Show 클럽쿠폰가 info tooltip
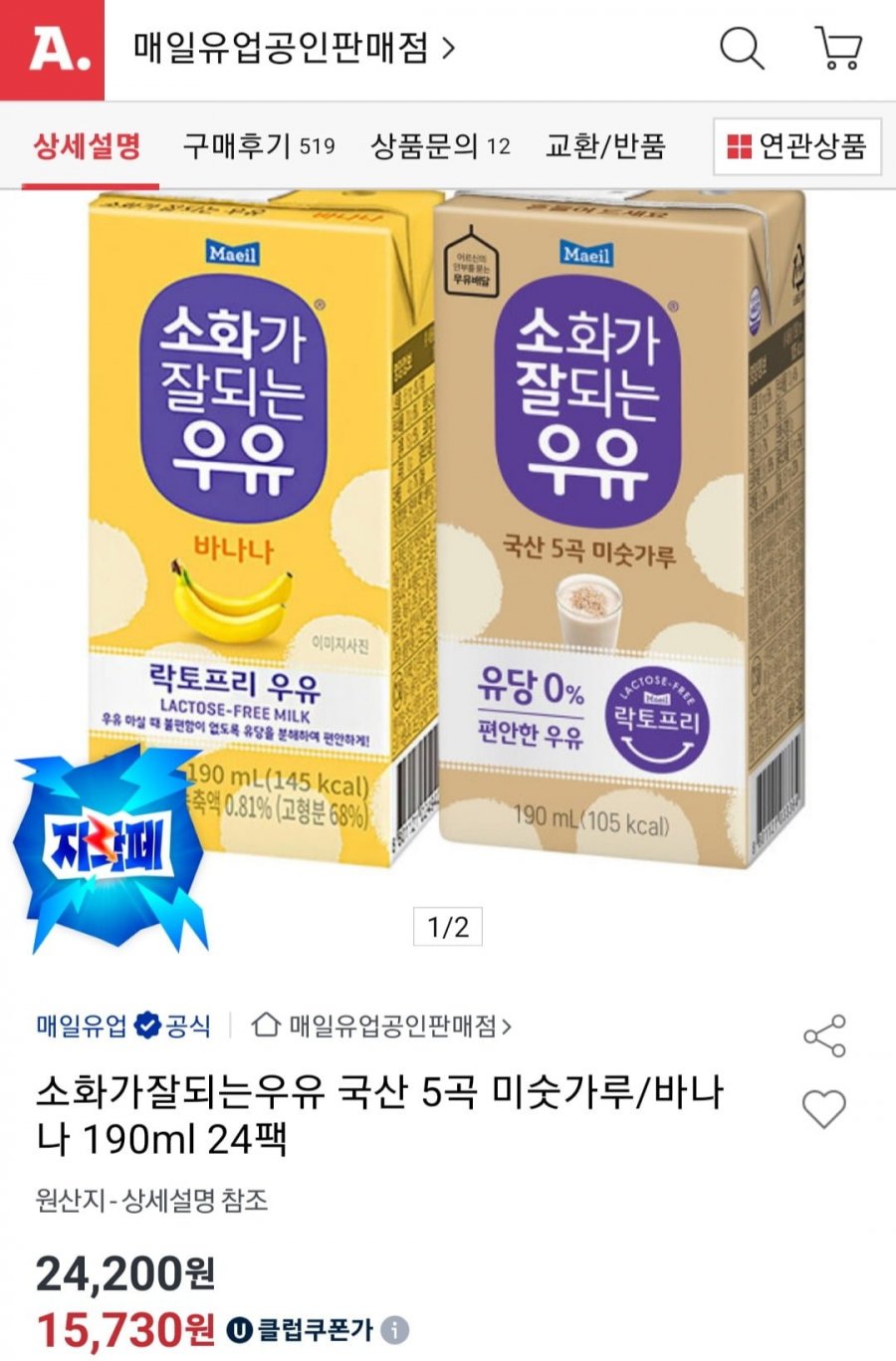Screen dimensions: 896x1361 [395, 1329]
